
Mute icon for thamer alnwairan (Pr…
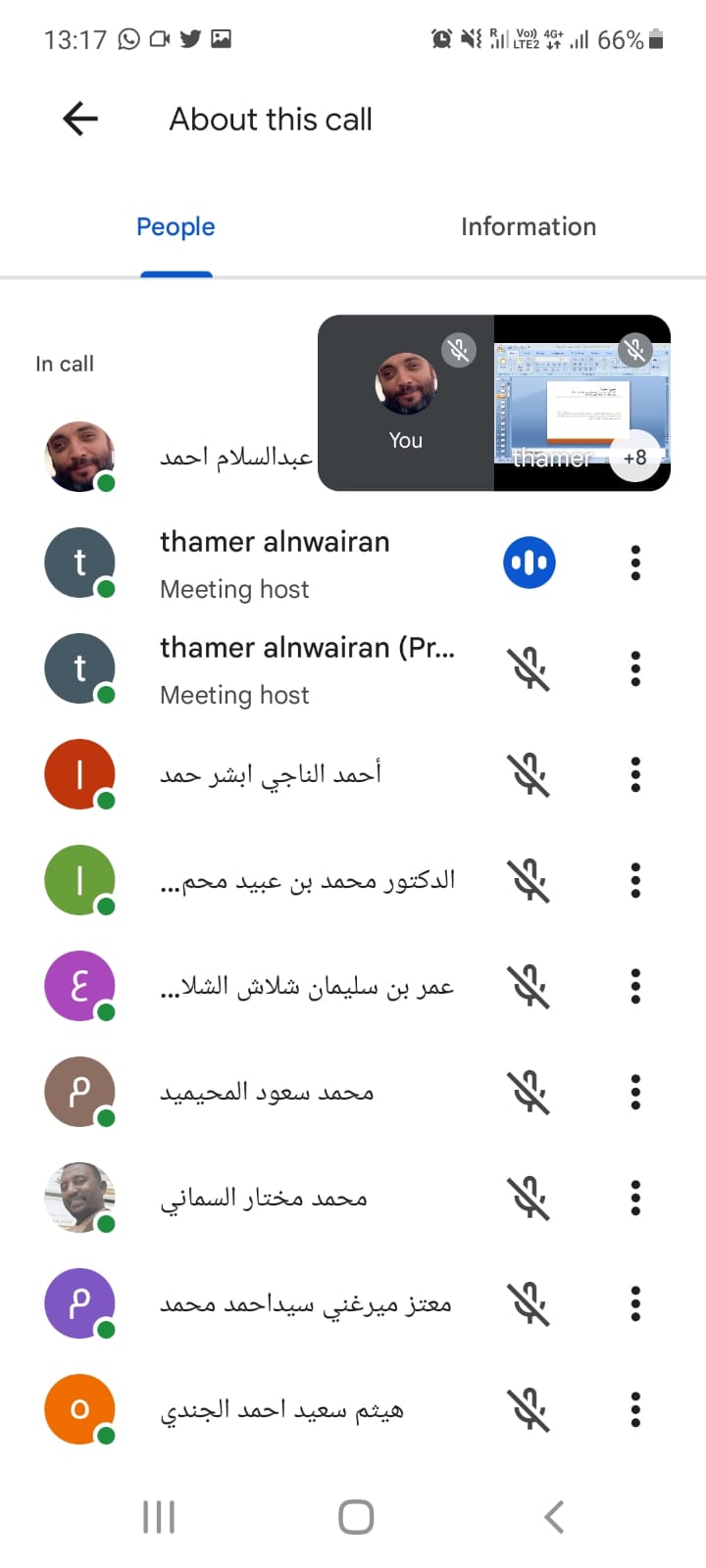(529, 669)
